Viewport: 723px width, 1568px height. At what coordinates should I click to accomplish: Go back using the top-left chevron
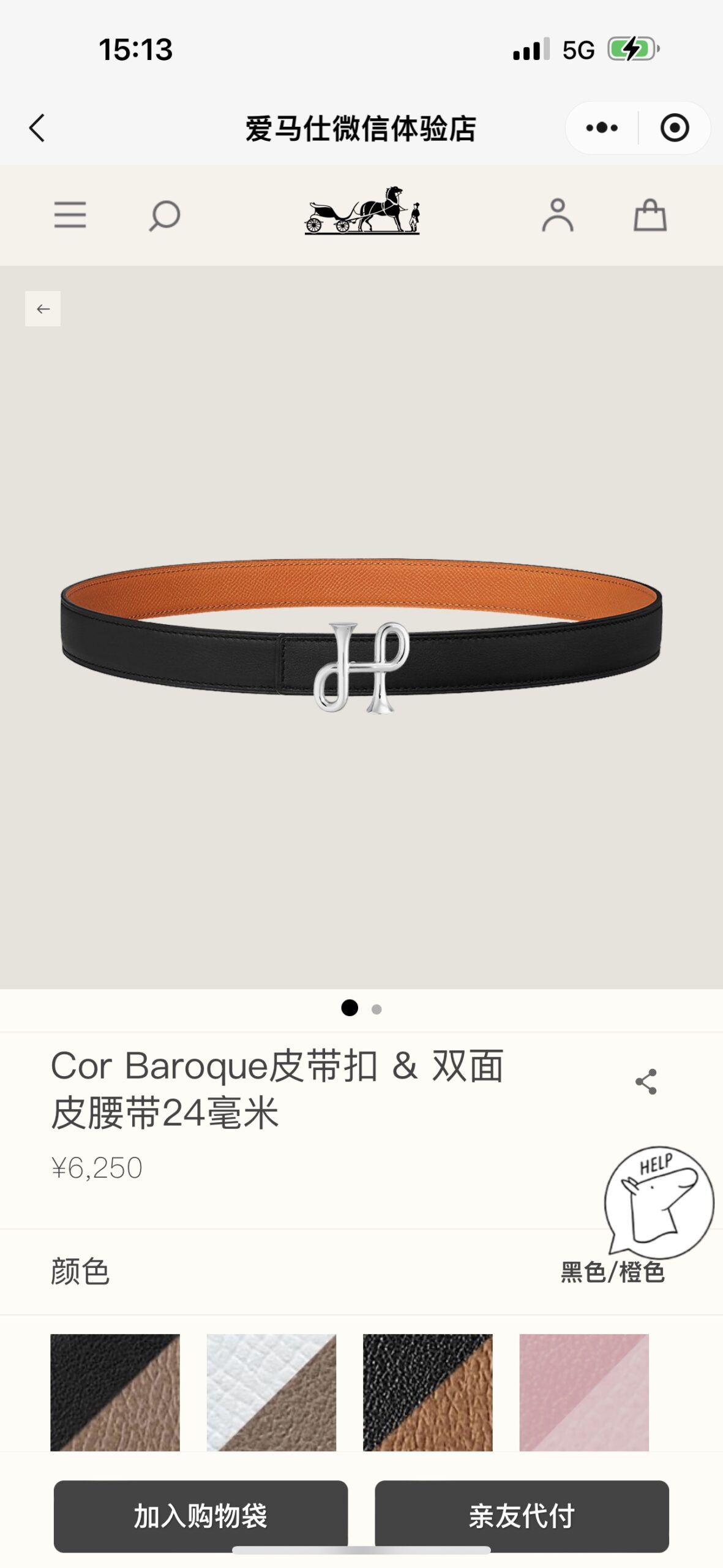click(x=37, y=127)
